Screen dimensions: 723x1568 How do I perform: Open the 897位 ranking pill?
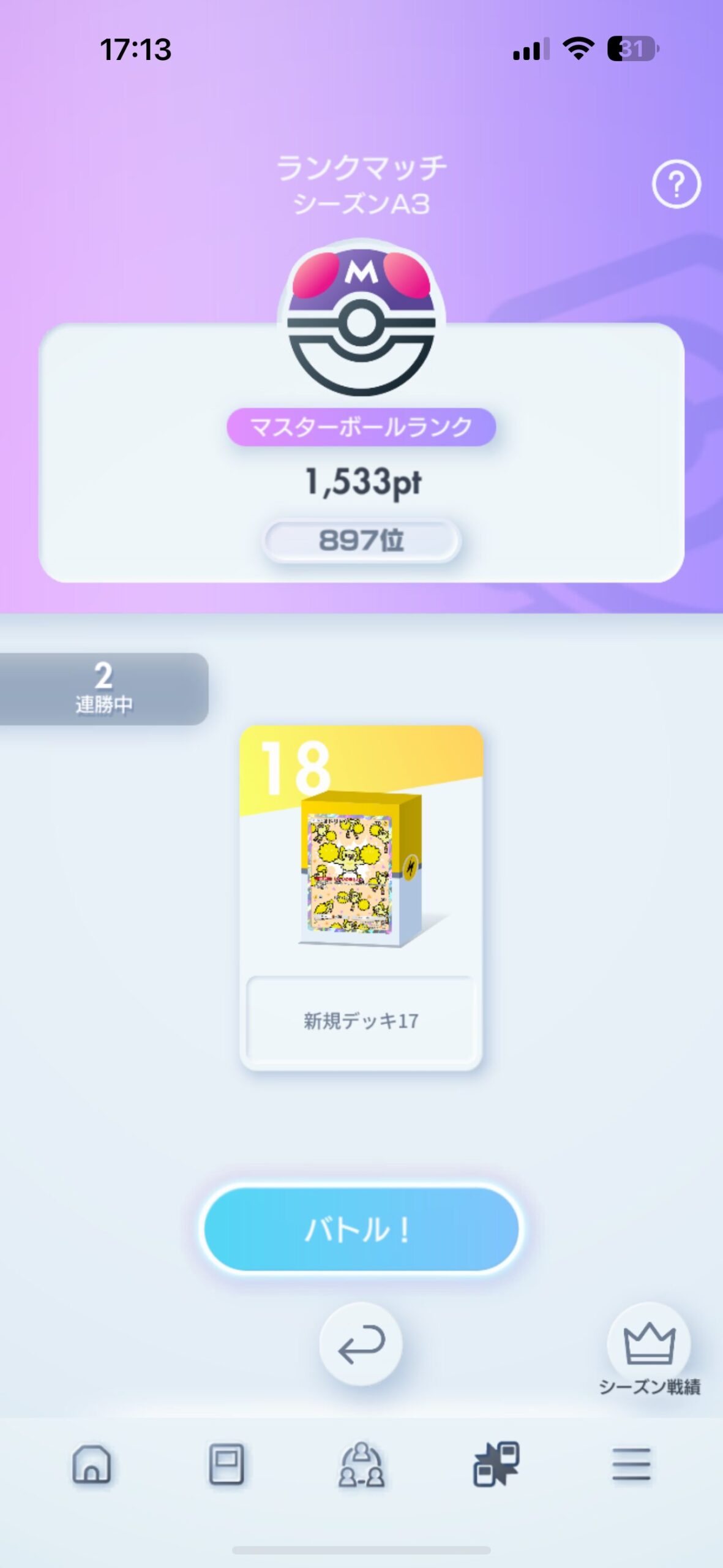(x=361, y=541)
